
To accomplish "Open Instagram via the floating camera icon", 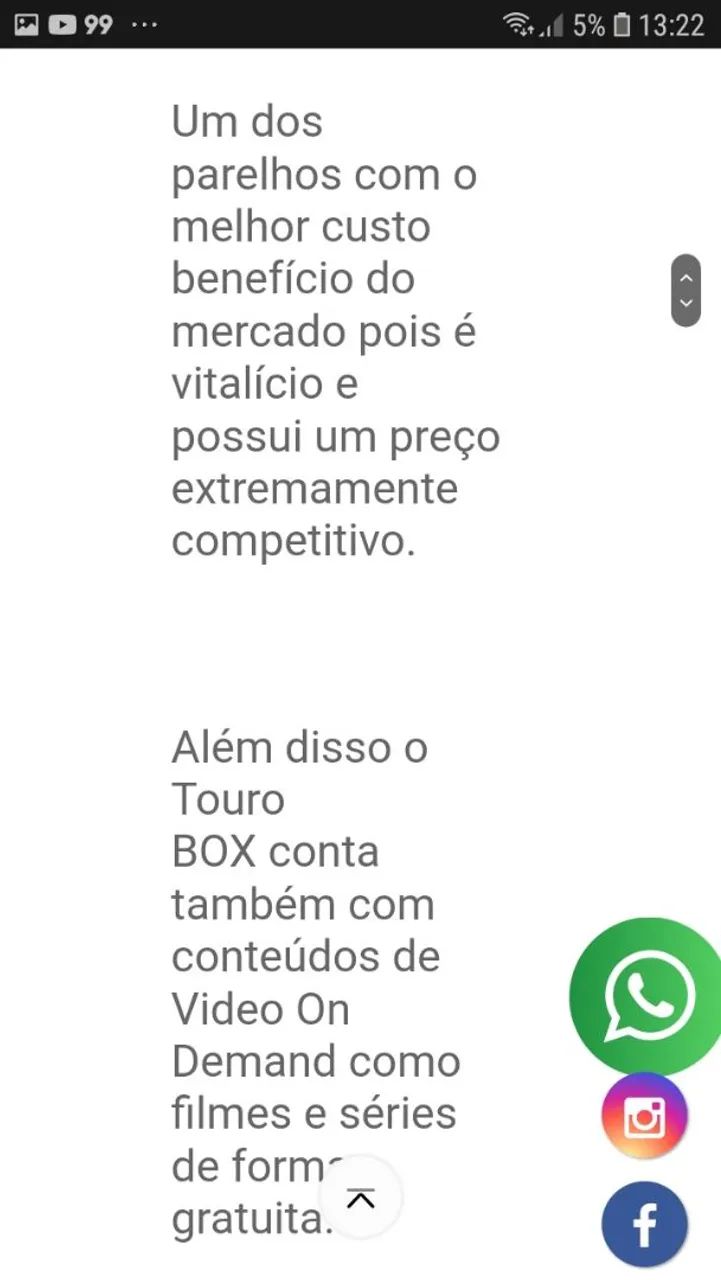I will tap(645, 1115).
